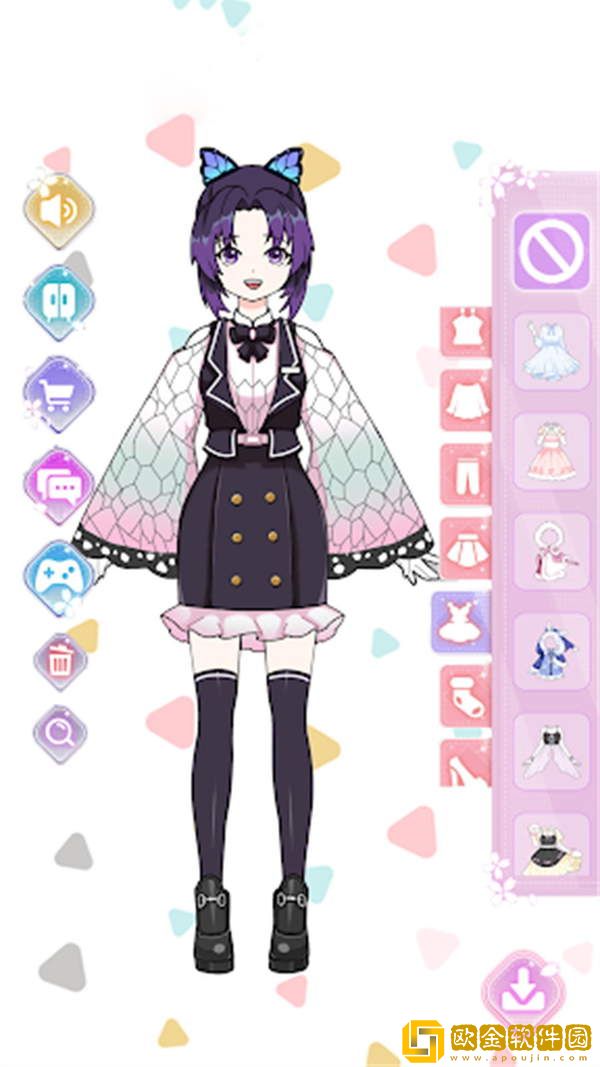The width and height of the screenshot is (600, 1067).
Task: Switch to the high-heel shoes category
Action: coord(465,762)
